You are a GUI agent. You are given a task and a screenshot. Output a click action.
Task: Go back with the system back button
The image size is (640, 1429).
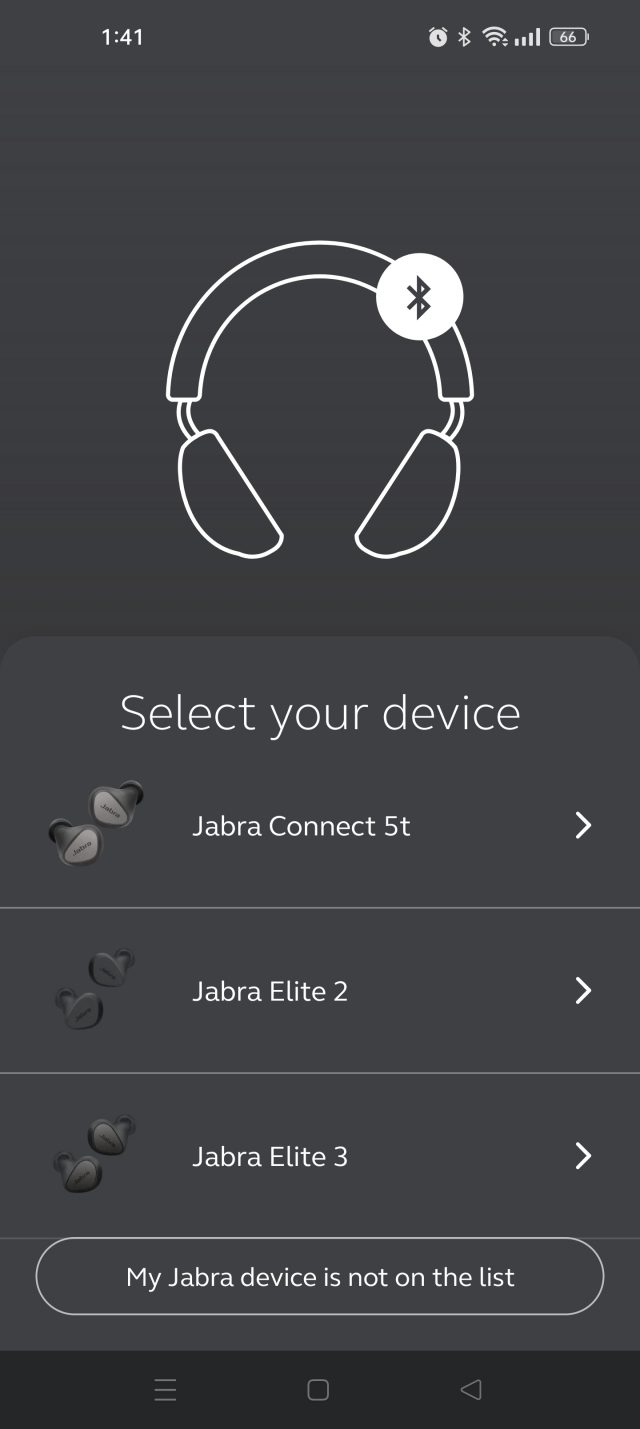click(471, 1390)
